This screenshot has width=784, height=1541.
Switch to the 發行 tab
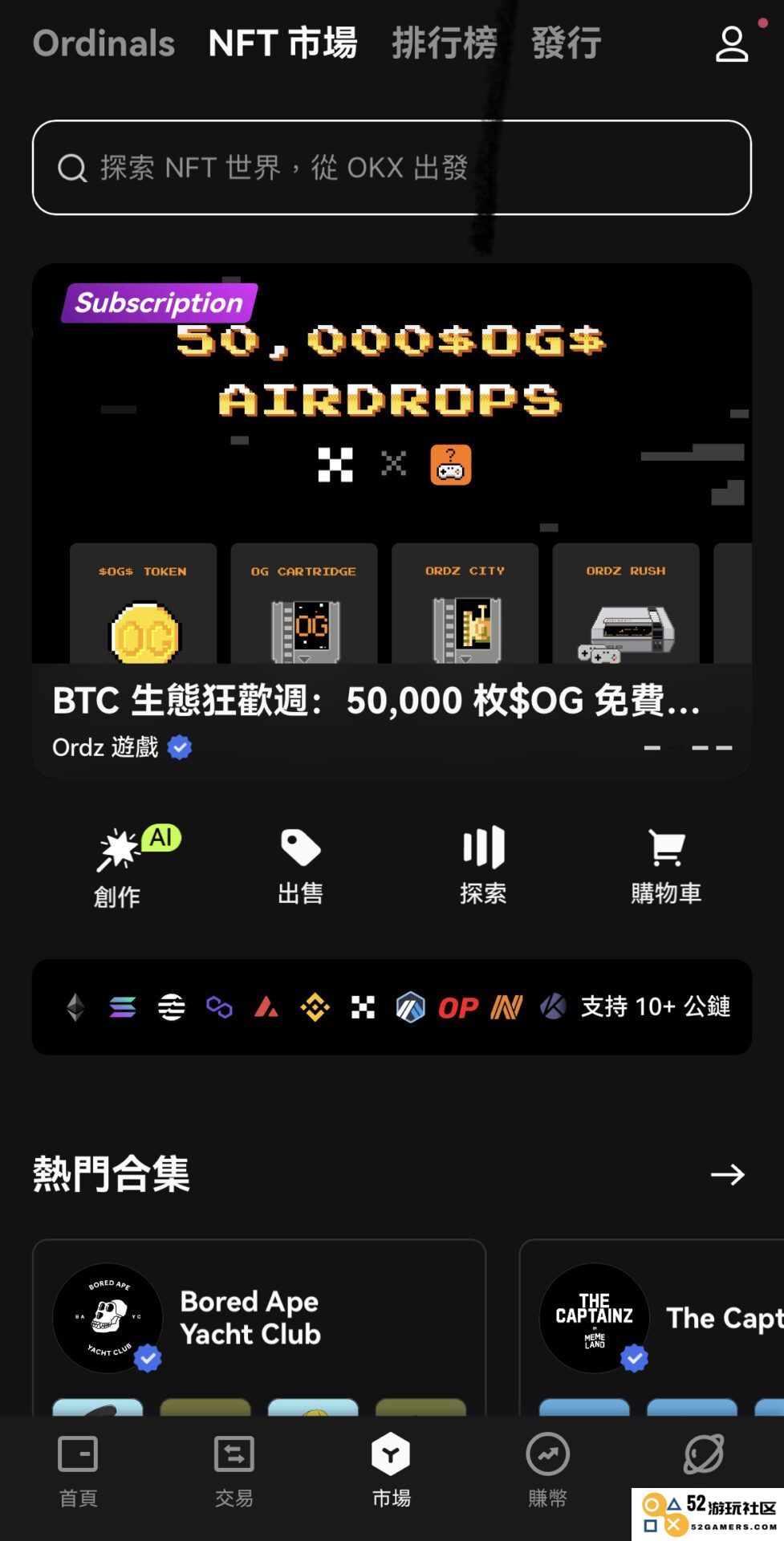click(x=567, y=43)
